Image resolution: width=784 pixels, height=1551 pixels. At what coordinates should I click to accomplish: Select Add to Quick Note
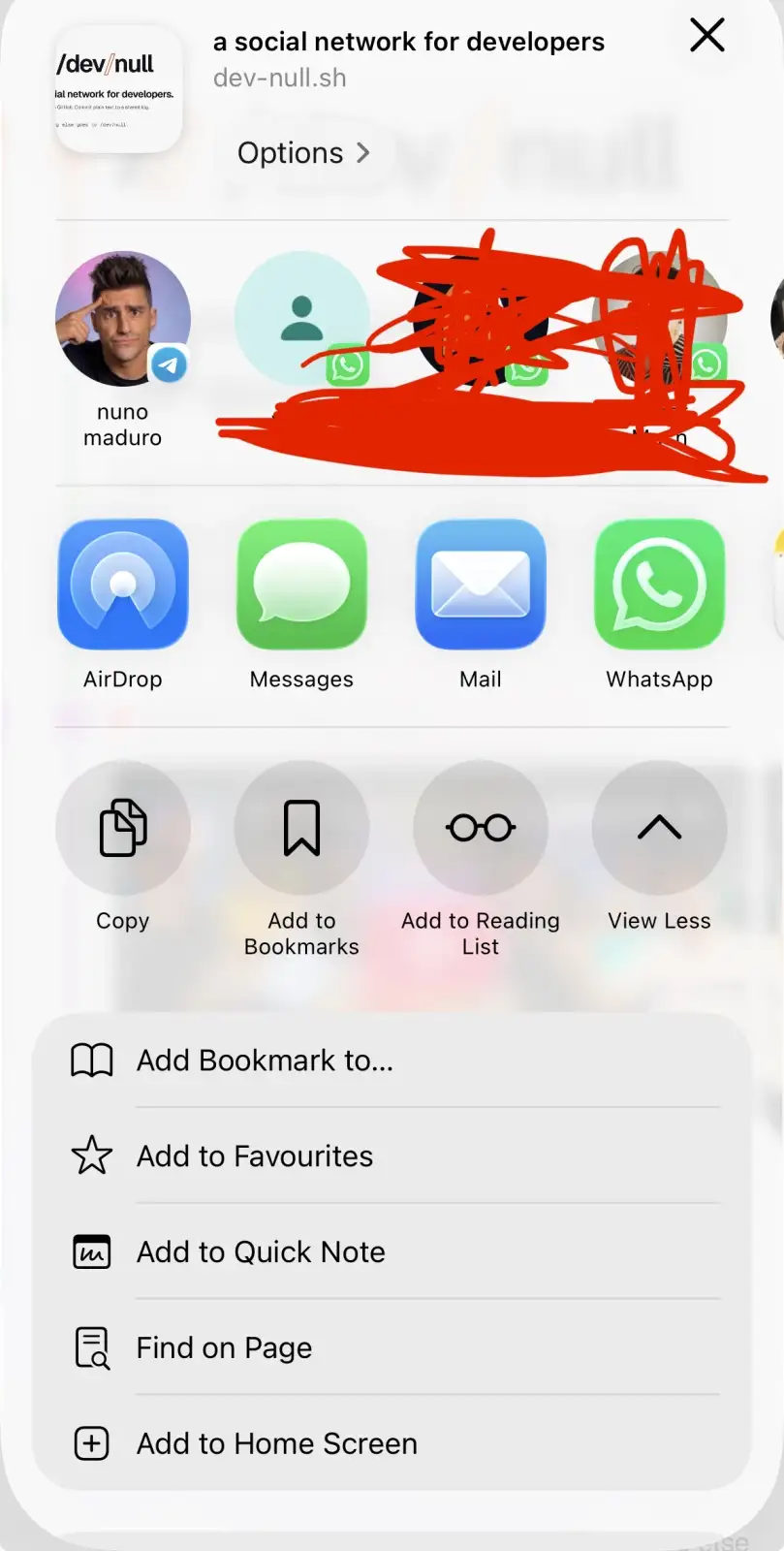(x=392, y=1251)
